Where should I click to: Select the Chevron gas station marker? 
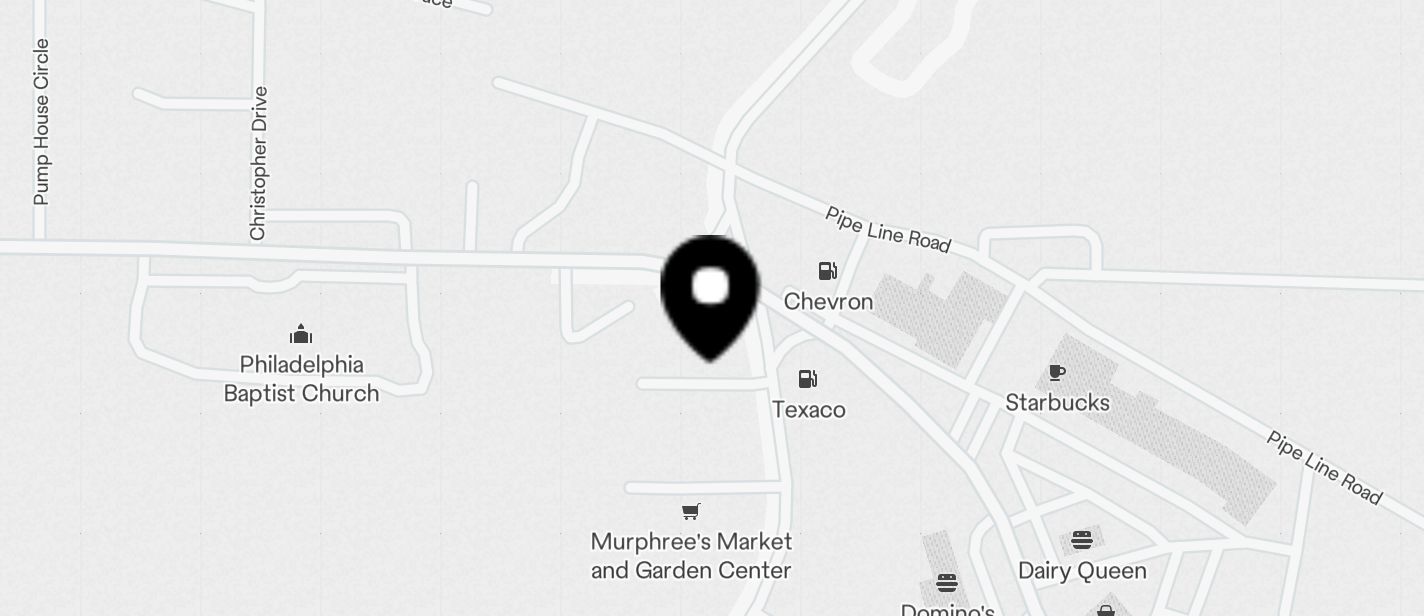tap(827, 271)
